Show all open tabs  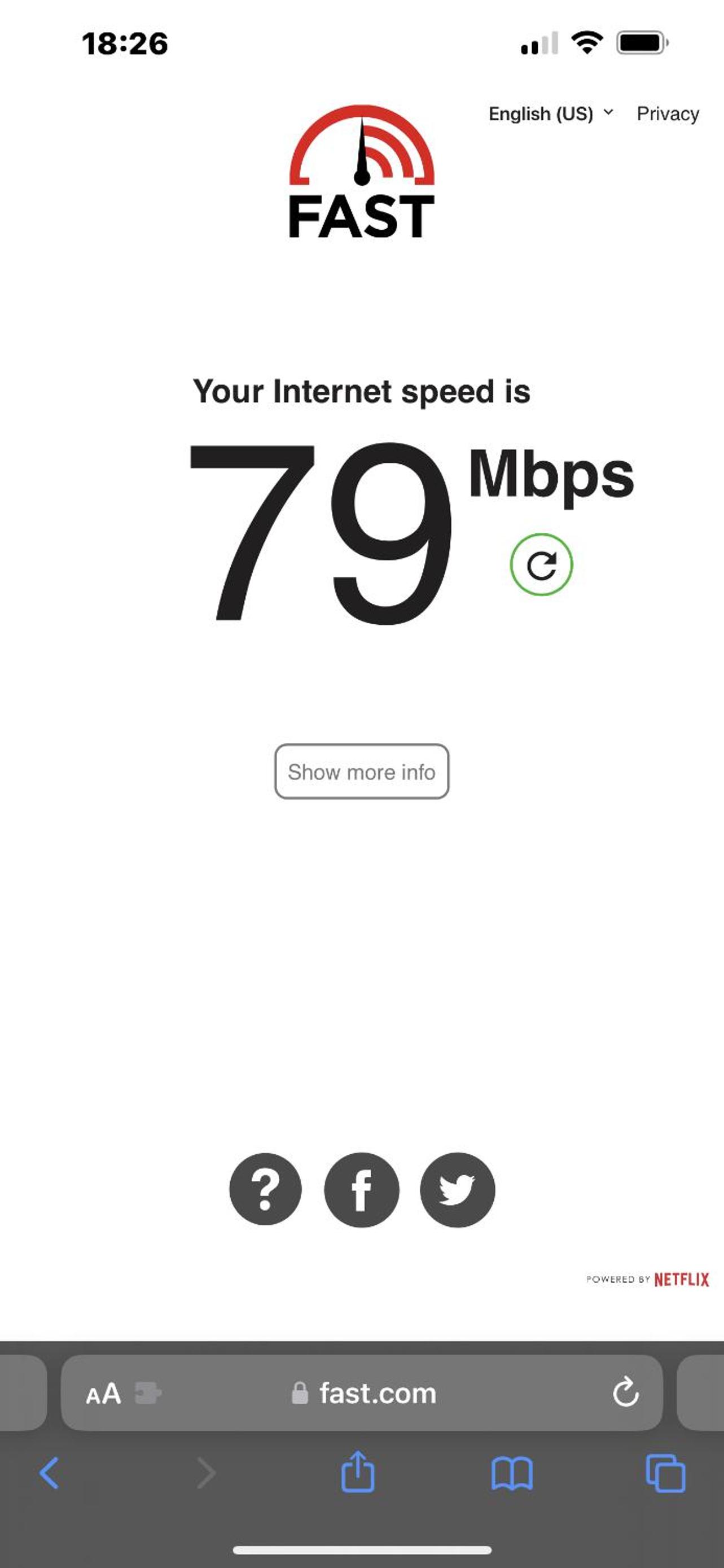665,1473
